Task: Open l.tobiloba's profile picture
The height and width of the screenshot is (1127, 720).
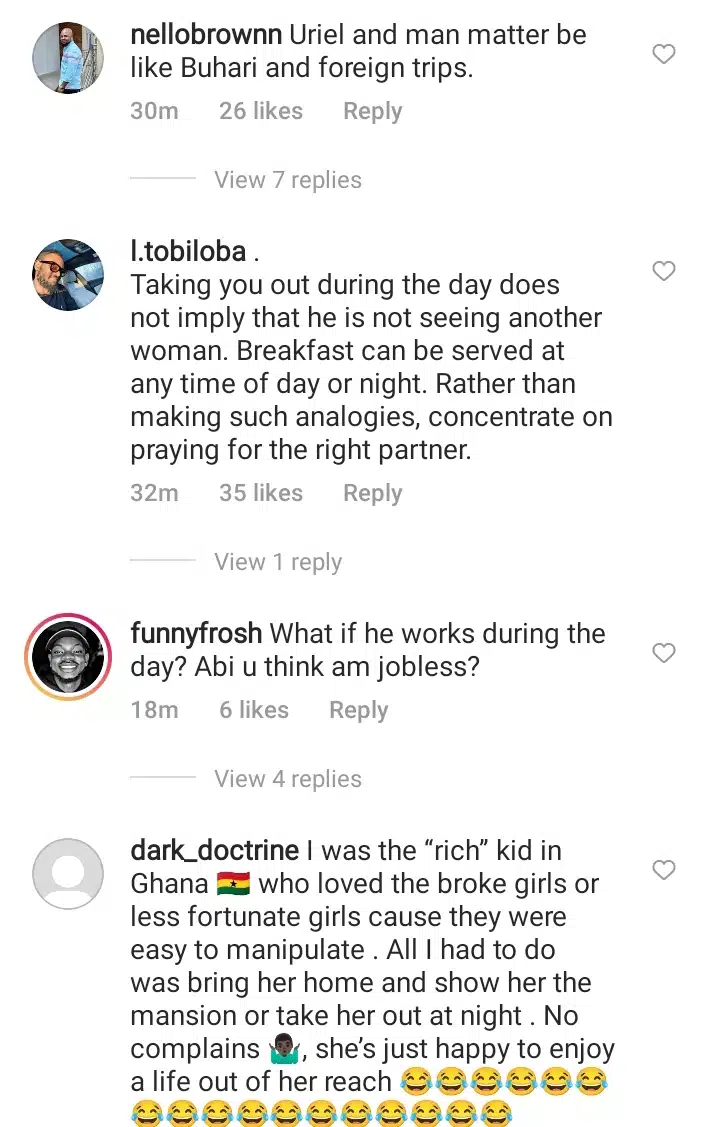Action: (x=68, y=273)
